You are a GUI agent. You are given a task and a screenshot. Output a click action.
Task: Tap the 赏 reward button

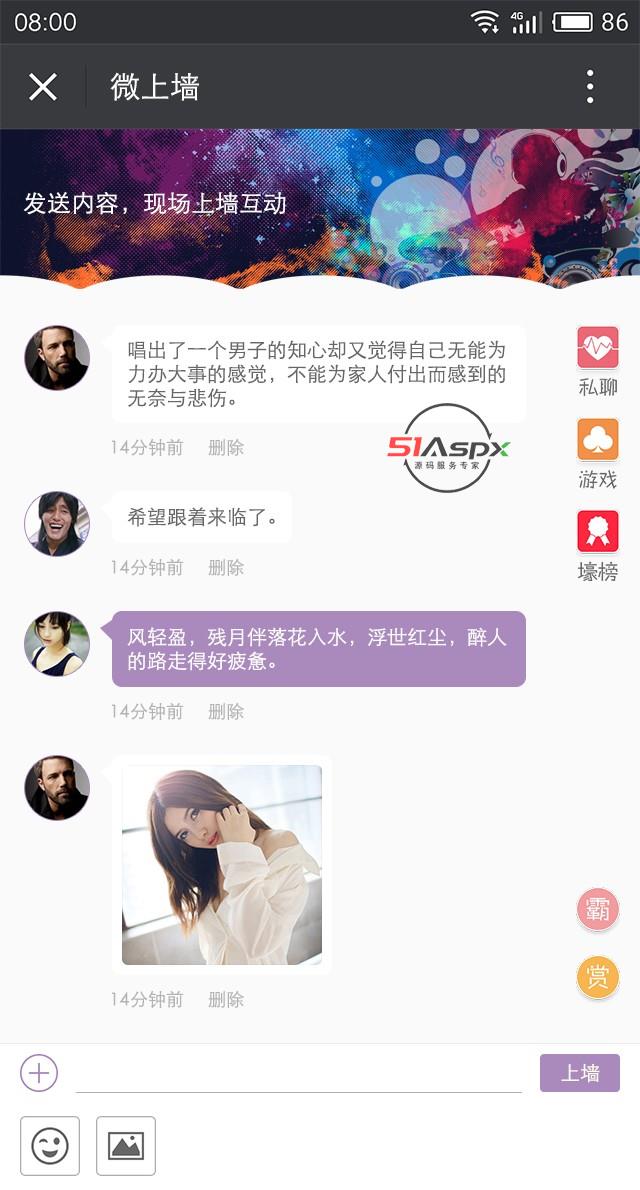598,977
